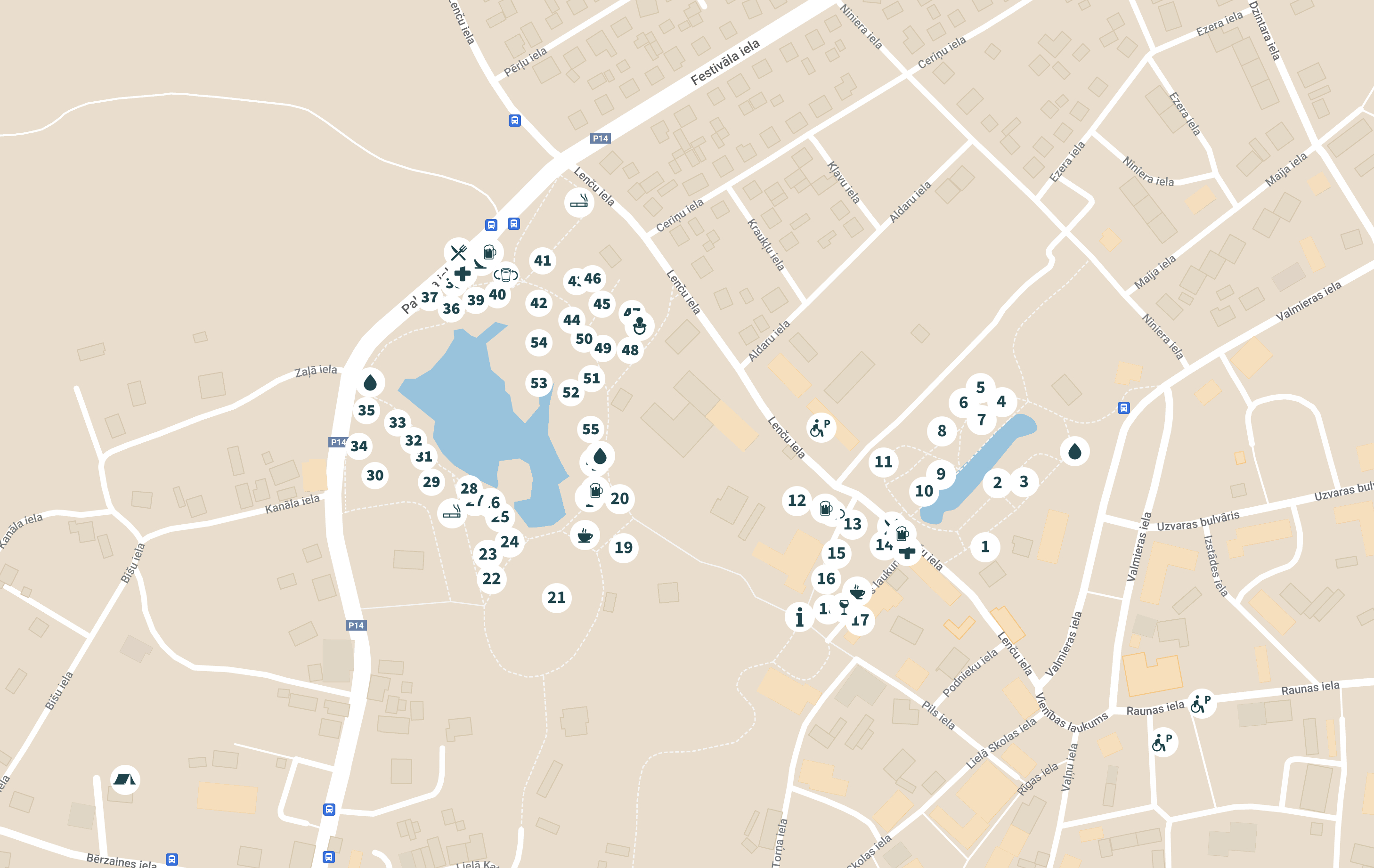Select map marker number 21
1374x868 pixels.
(556, 598)
